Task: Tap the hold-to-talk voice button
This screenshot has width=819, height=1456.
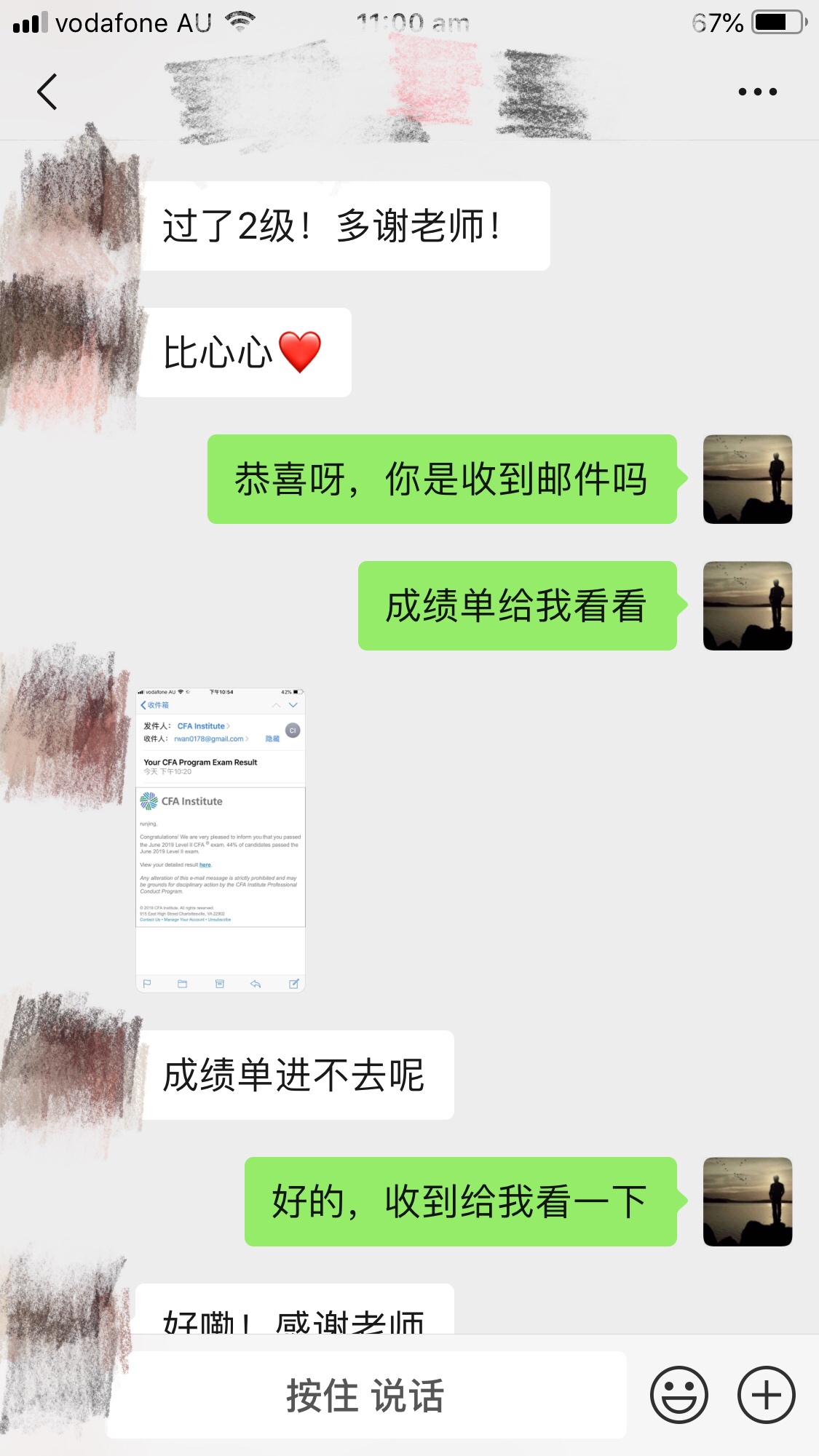Action: 366,1395
